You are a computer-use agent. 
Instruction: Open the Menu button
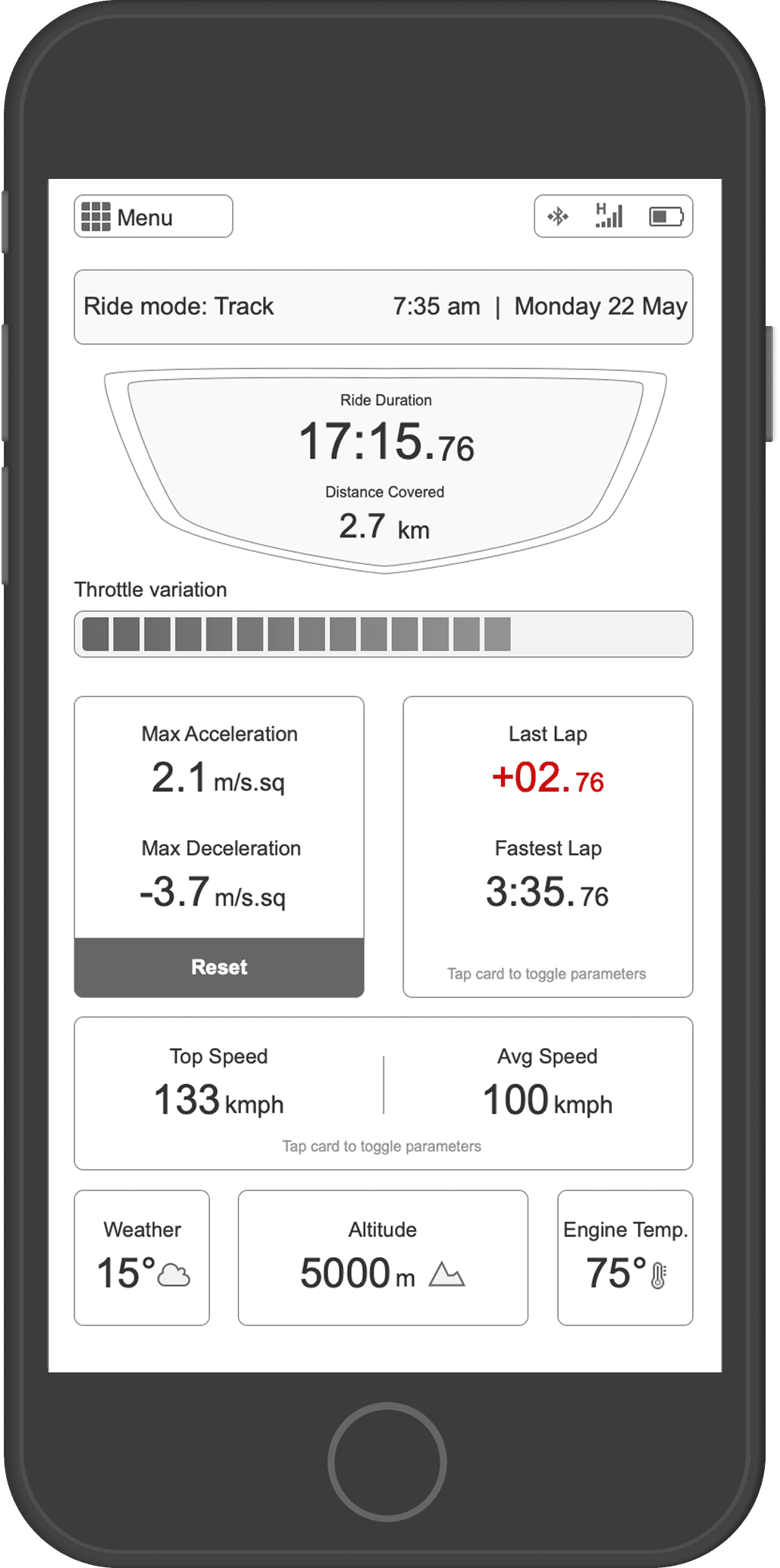(153, 217)
